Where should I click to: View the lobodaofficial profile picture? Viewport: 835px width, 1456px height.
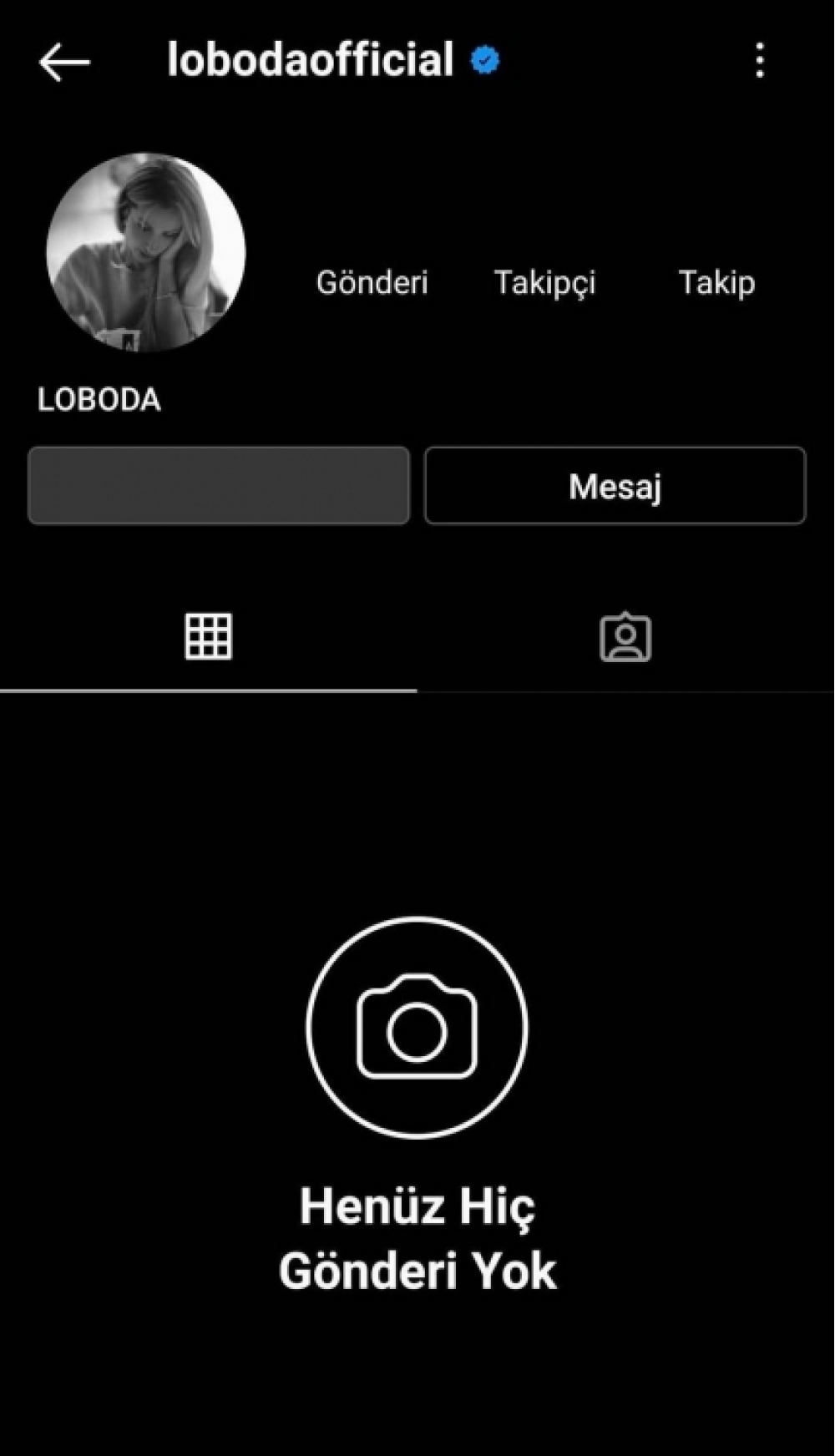[146, 252]
